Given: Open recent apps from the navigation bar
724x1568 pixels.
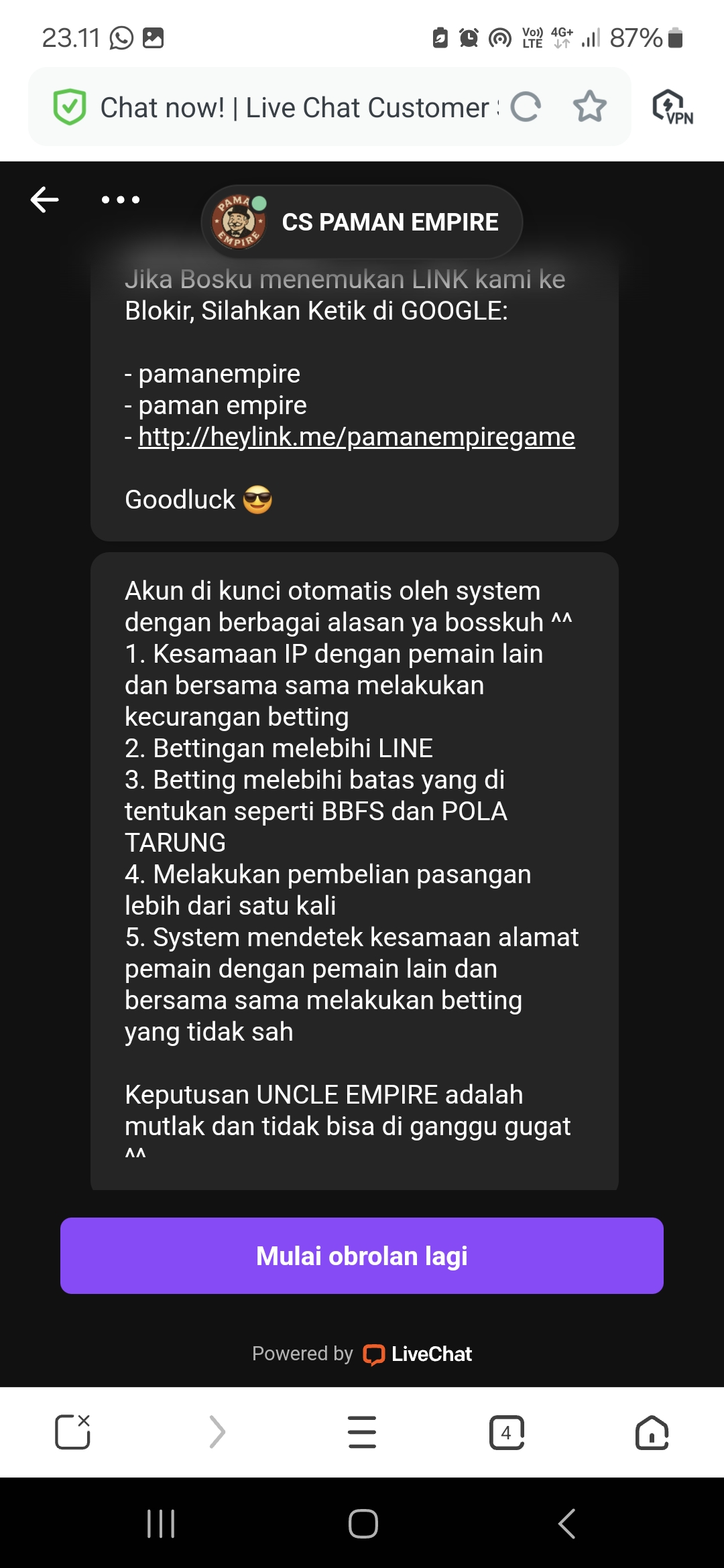Looking at the screenshot, I should pyautogui.click(x=161, y=1523).
